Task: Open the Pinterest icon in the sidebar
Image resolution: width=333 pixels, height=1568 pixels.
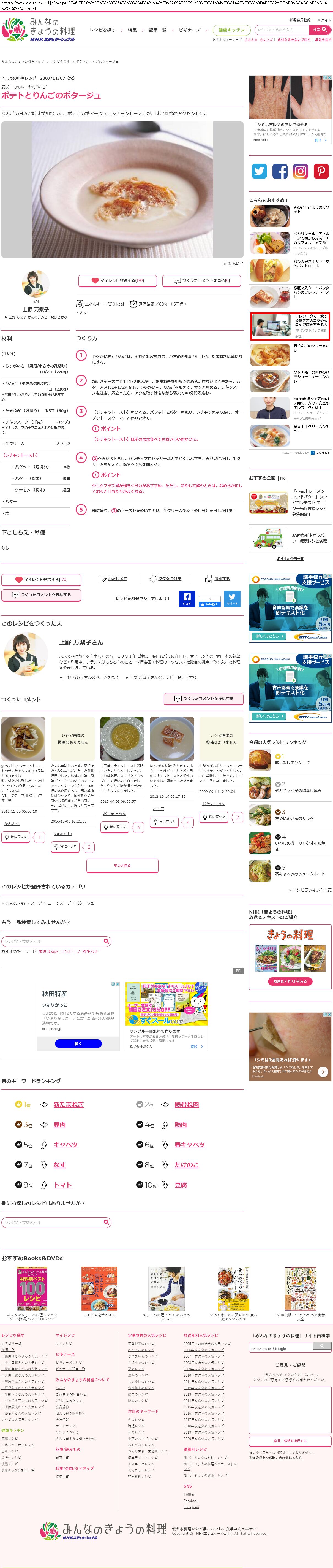Action: coord(321,171)
